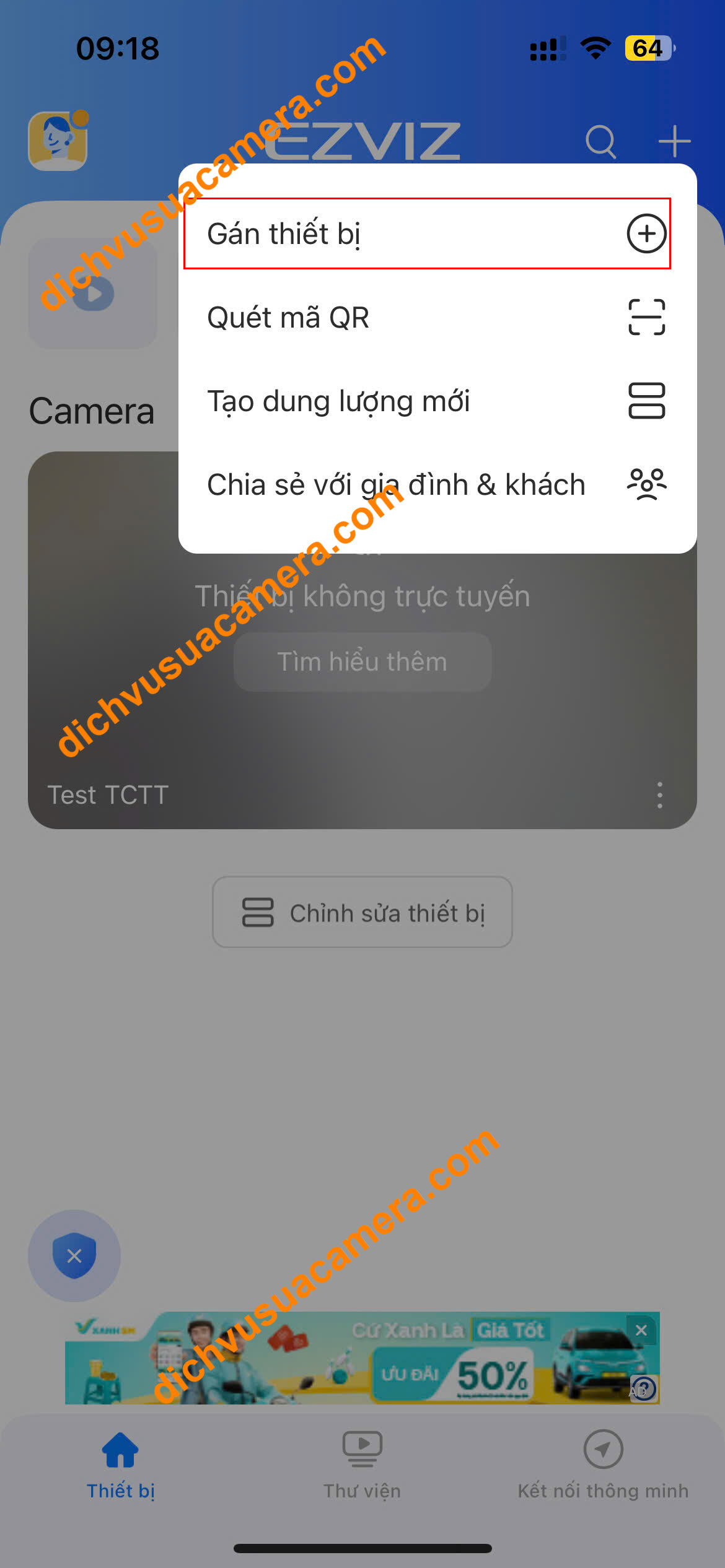The width and height of the screenshot is (725, 1568).
Task: Tap the search magnifier icon
Action: pos(600,141)
